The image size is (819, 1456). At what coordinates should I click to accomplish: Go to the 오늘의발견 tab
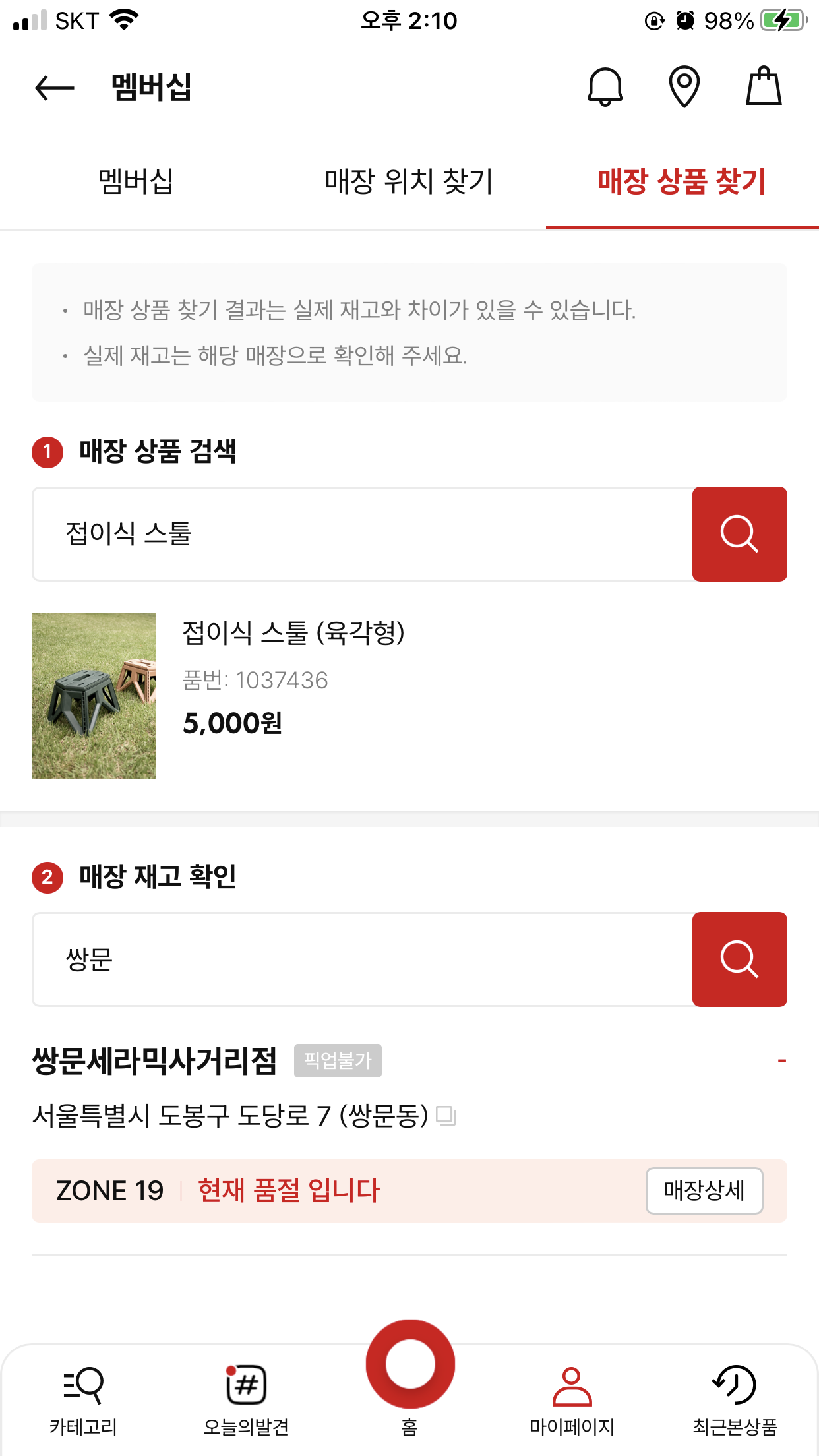(246, 1399)
